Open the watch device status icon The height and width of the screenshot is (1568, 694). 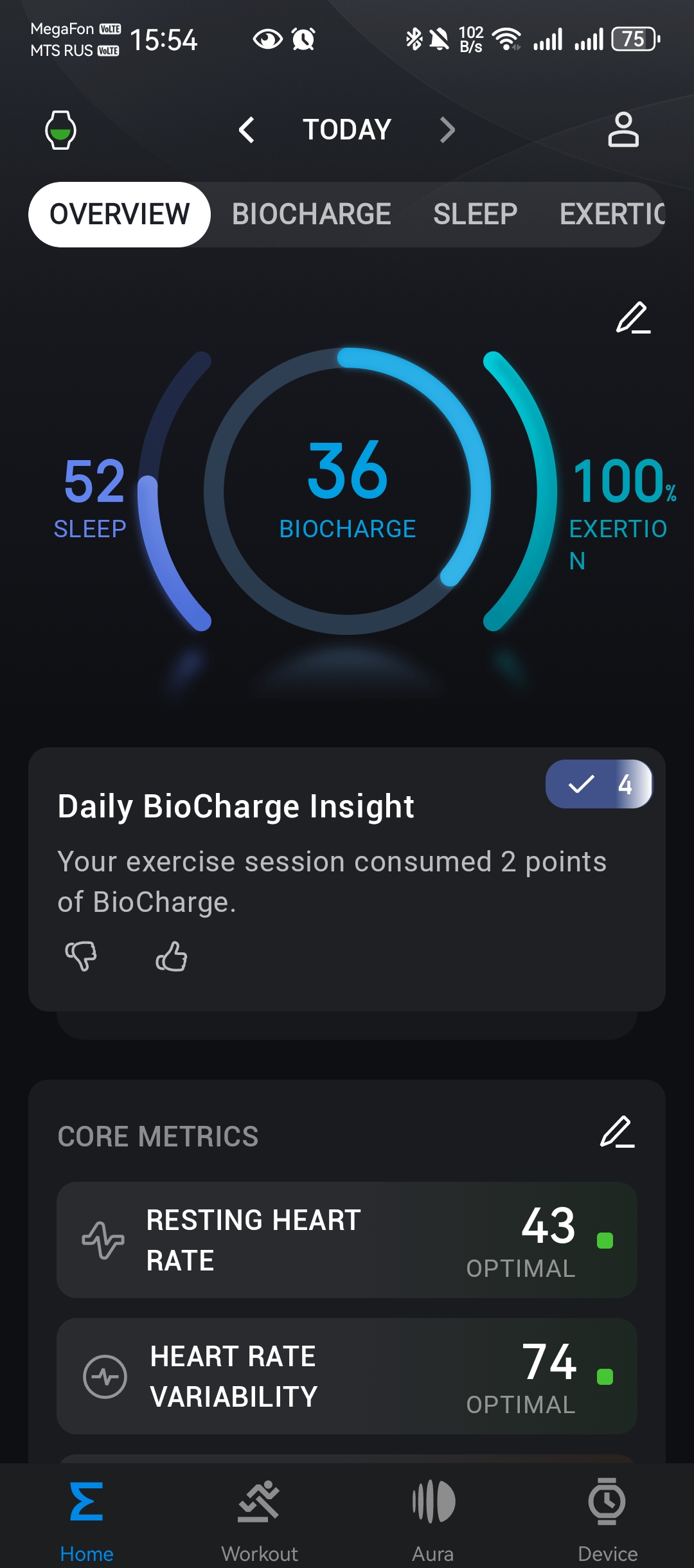point(60,130)
